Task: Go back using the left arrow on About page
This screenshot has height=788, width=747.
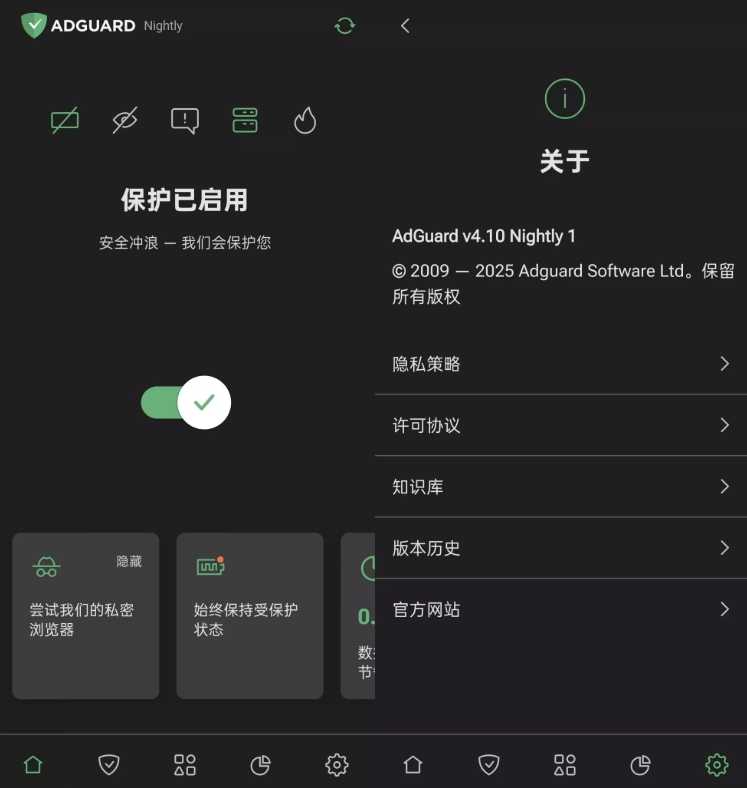Action: coord(404,26)
